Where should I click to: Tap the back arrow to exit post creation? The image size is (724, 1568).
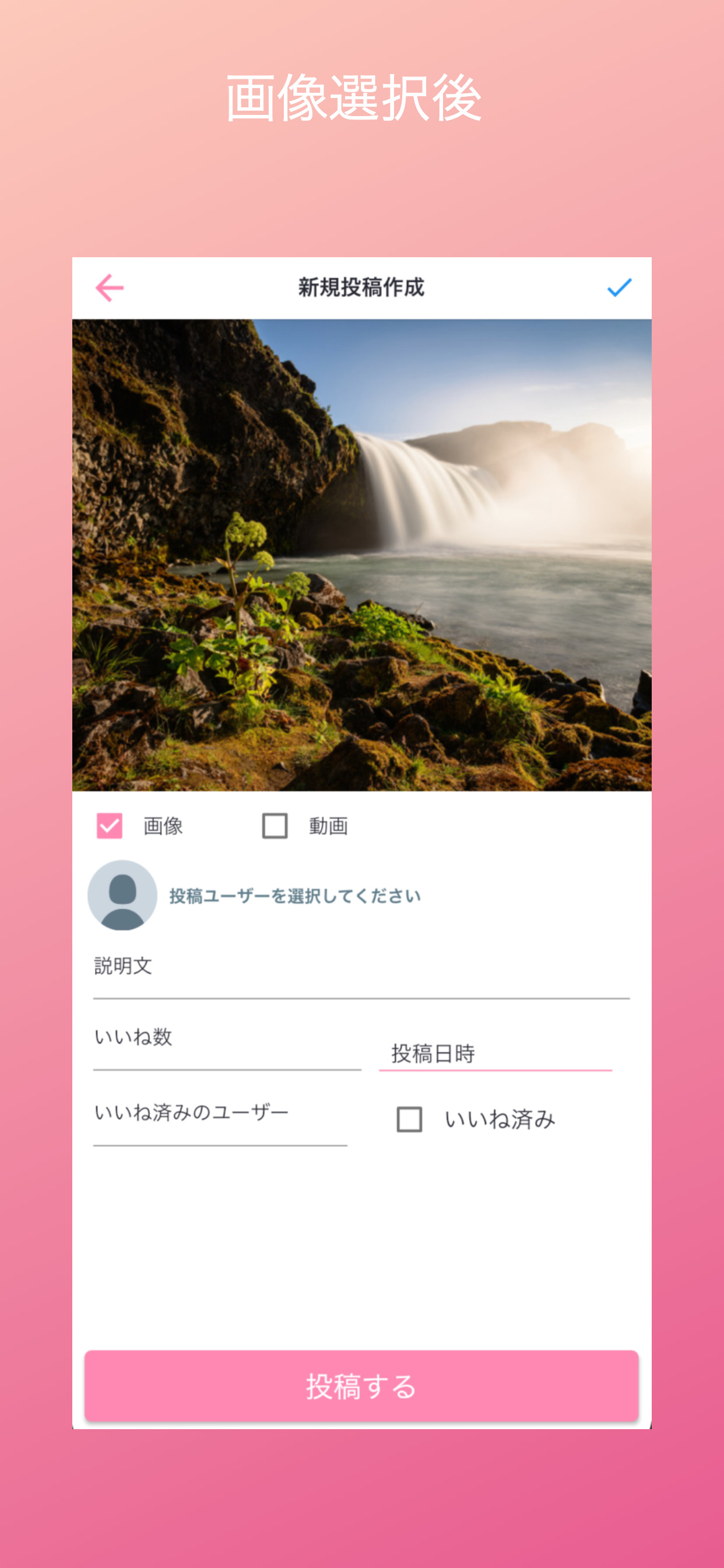(110, 289)
